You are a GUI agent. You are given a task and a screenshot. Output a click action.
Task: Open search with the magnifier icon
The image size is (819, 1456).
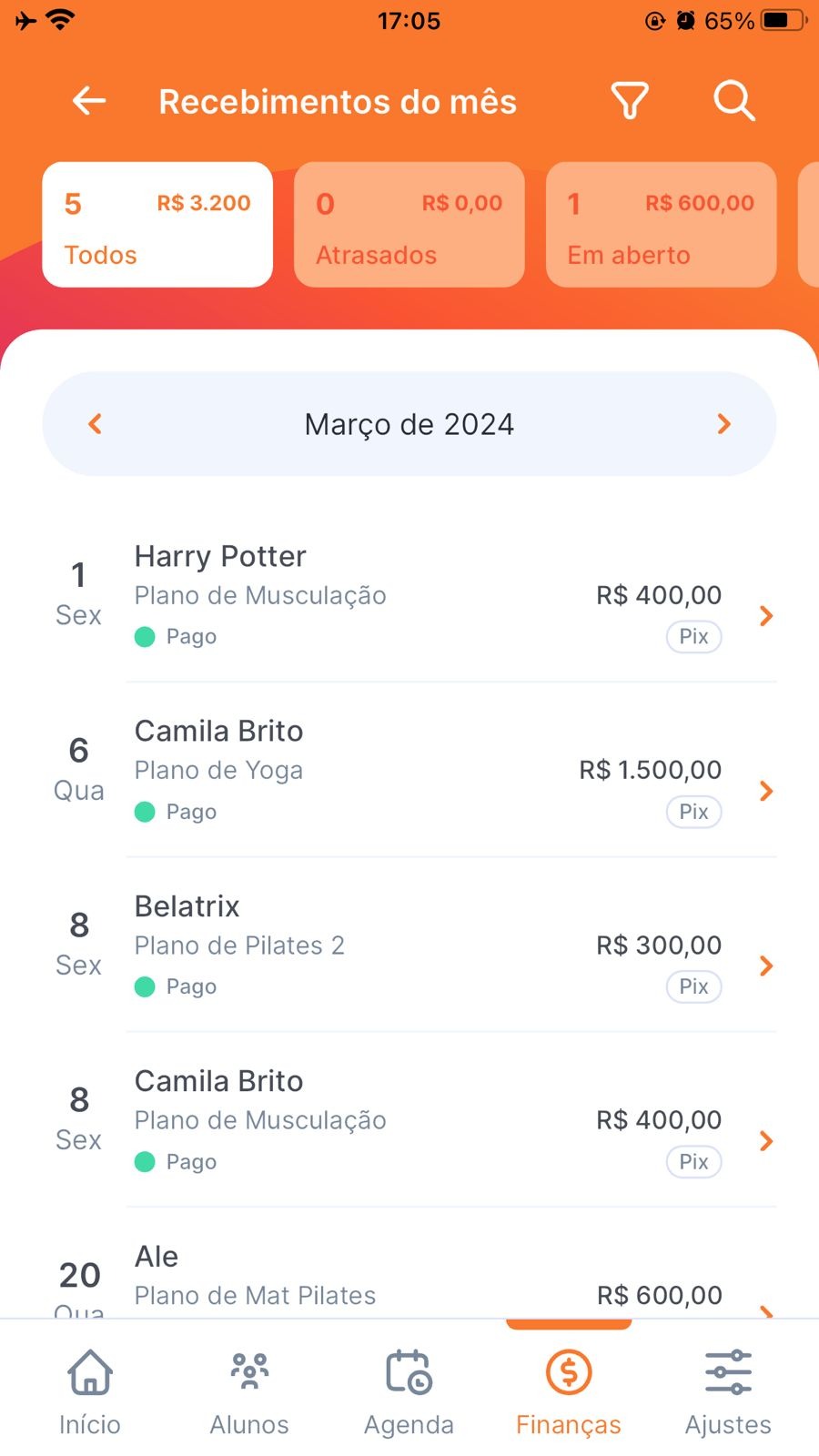coord(733,101)
